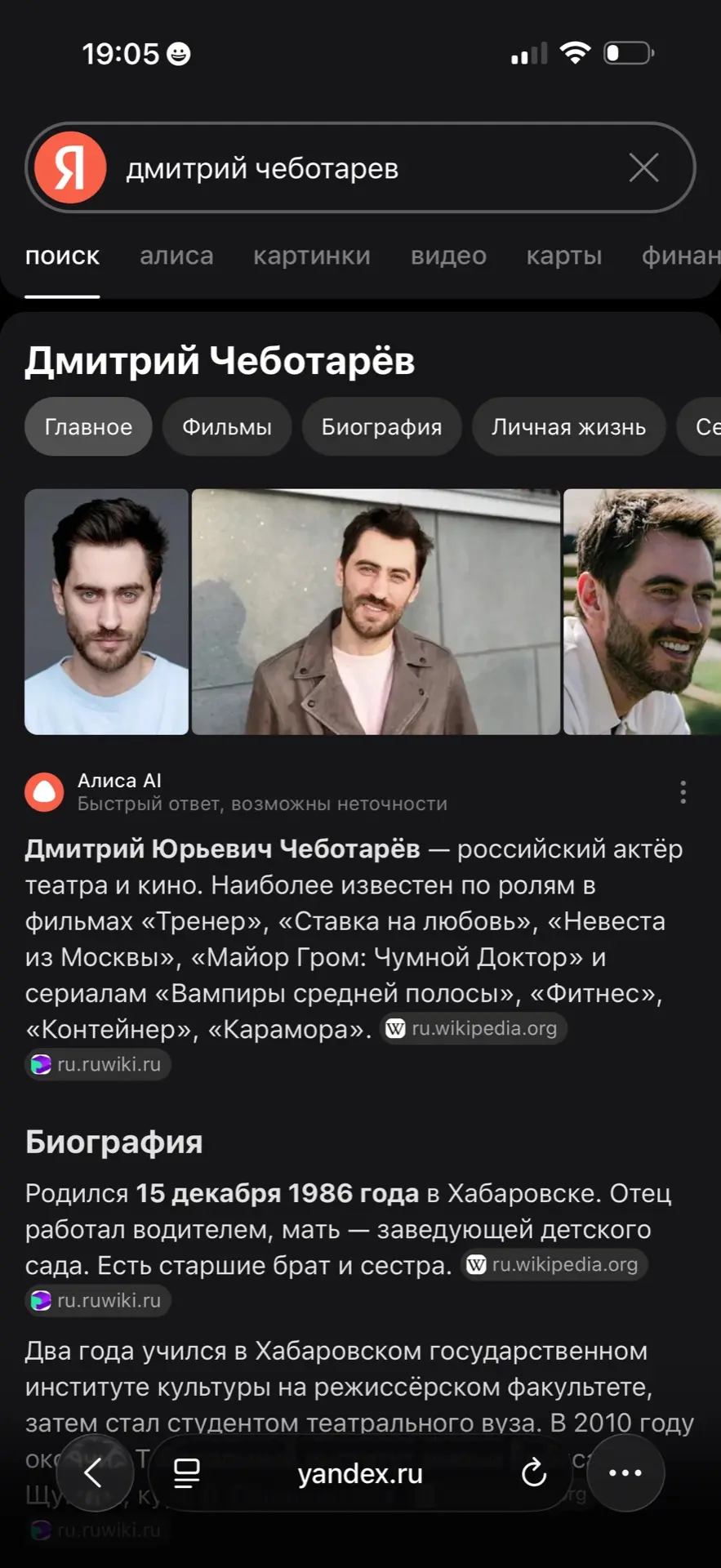Open the browser three-dot menu
Viewport: 721px width, 1568px height.
click(x=625, y=1473)
